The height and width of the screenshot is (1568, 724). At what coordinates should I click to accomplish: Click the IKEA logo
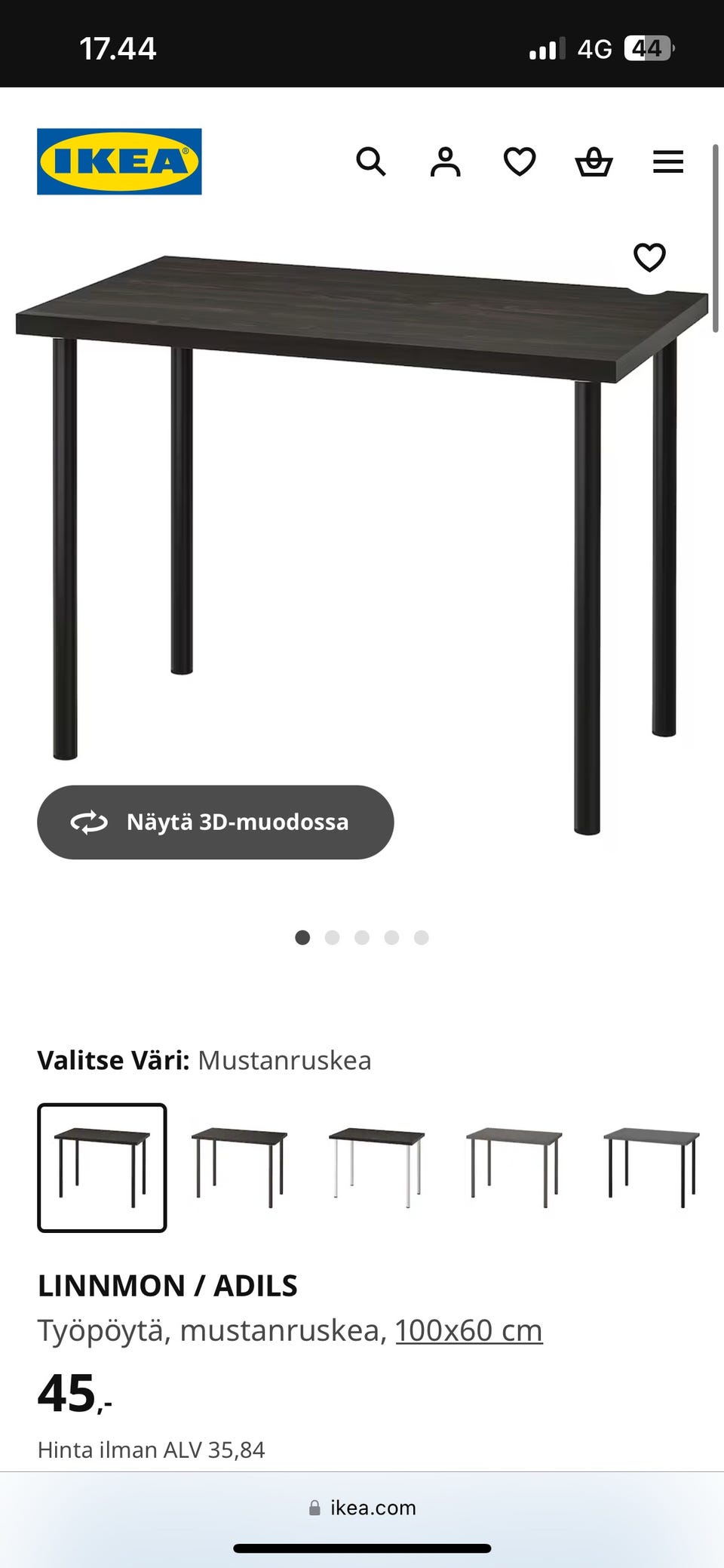pyautogui.click(x=118, y=161)
